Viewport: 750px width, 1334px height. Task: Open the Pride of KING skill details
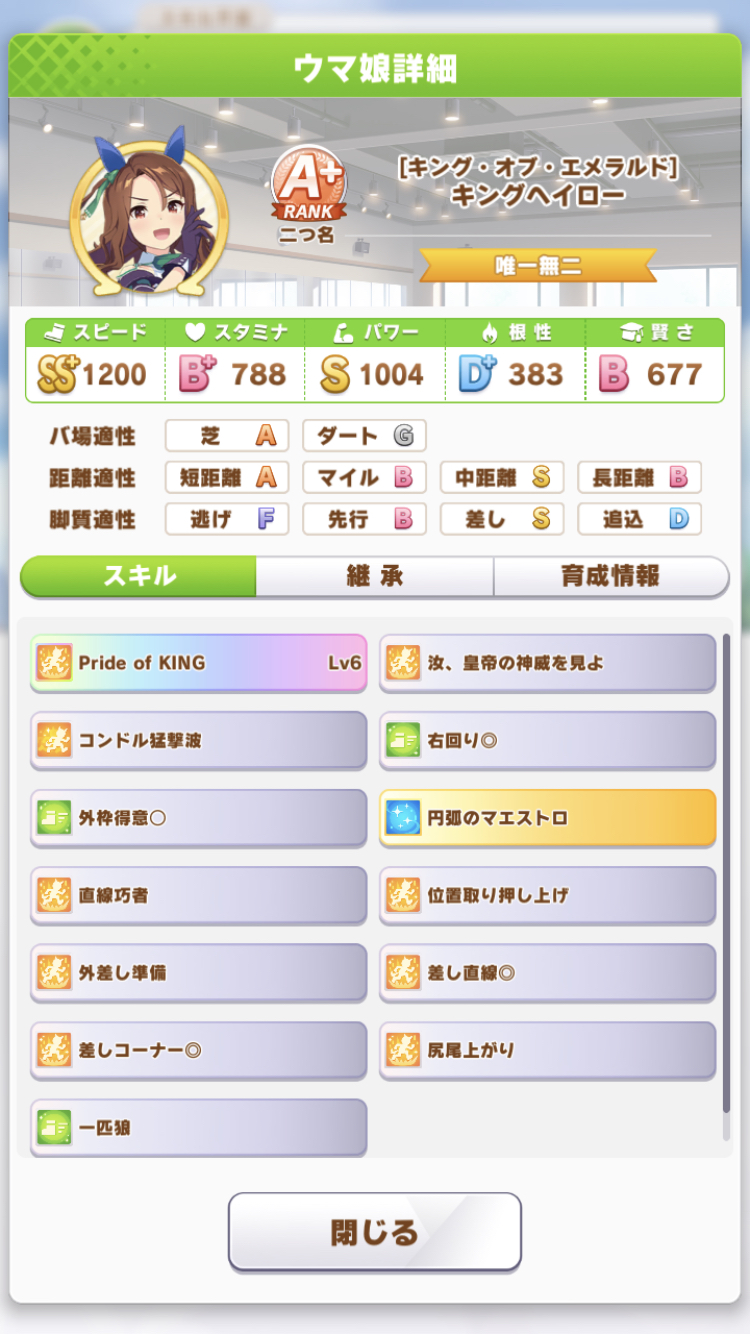(x=198, y=663)
